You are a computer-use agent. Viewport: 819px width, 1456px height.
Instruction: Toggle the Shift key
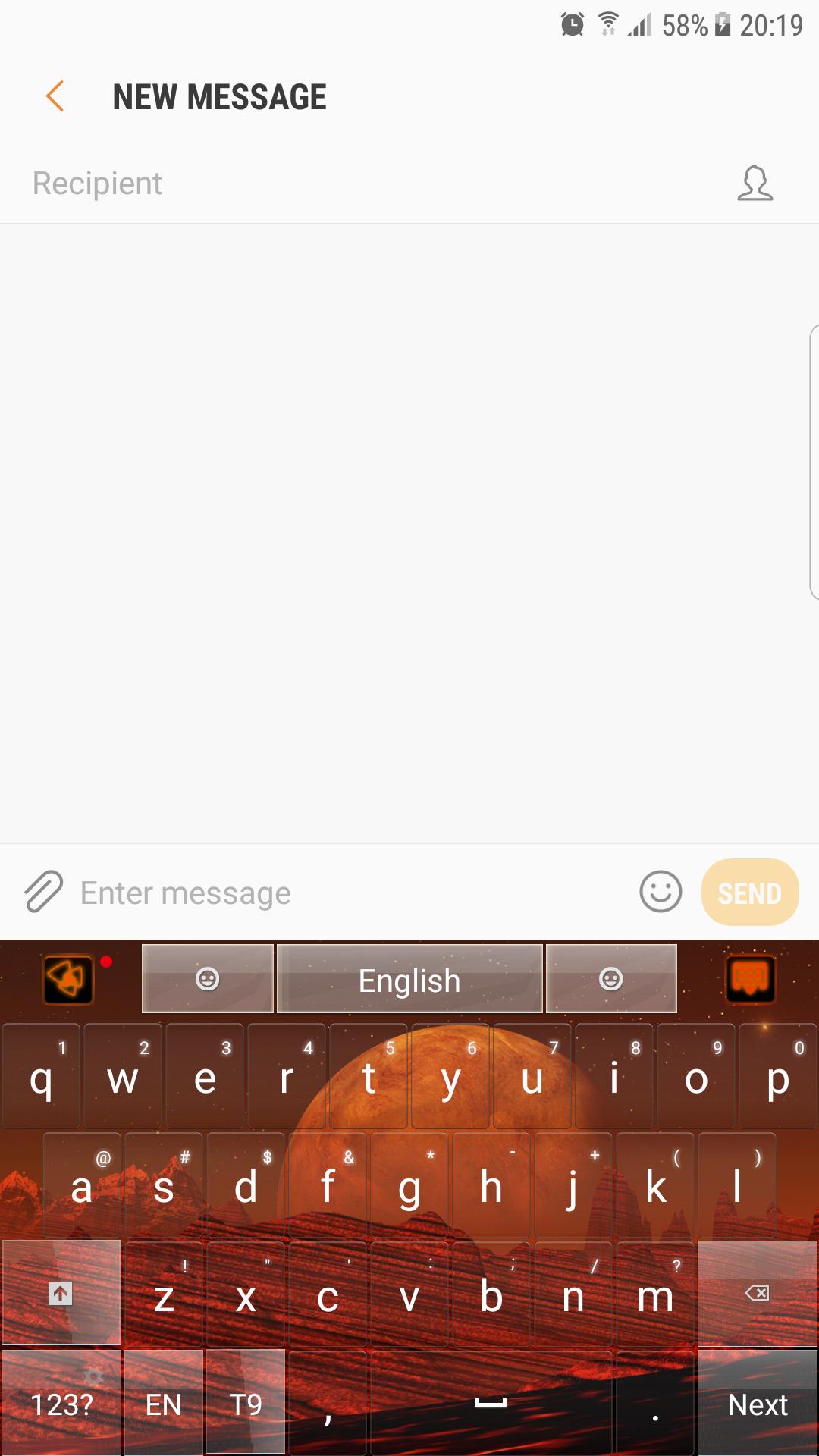pyautogui.click(x=61, y=1294)
